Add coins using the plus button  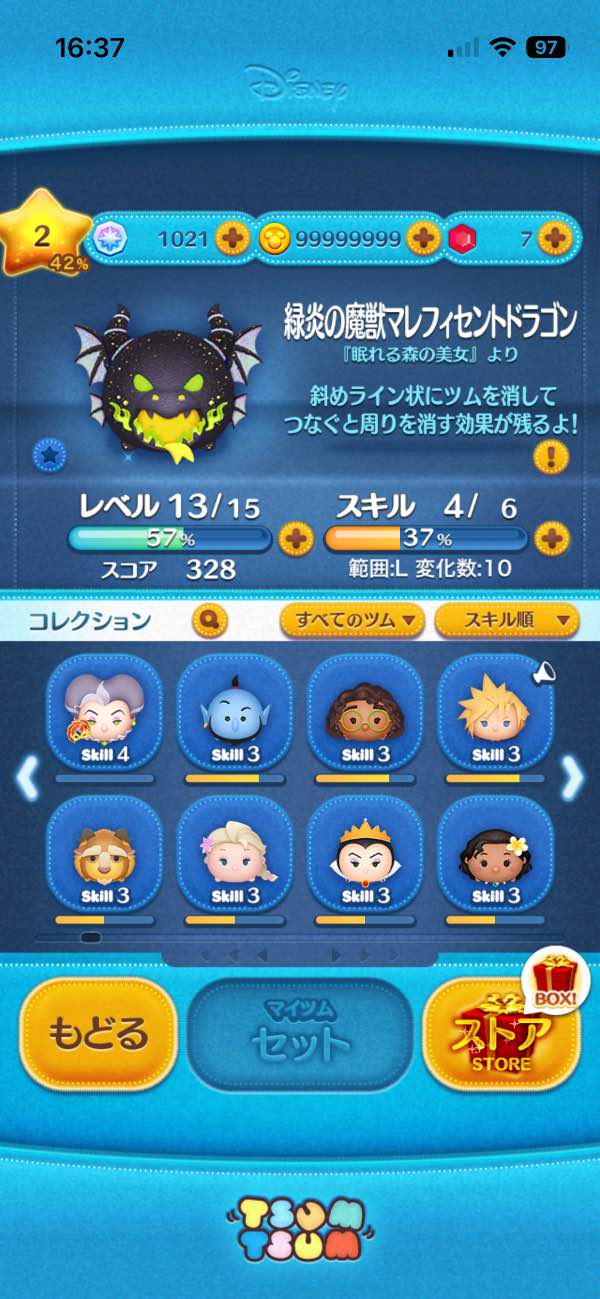coord(423,239)
